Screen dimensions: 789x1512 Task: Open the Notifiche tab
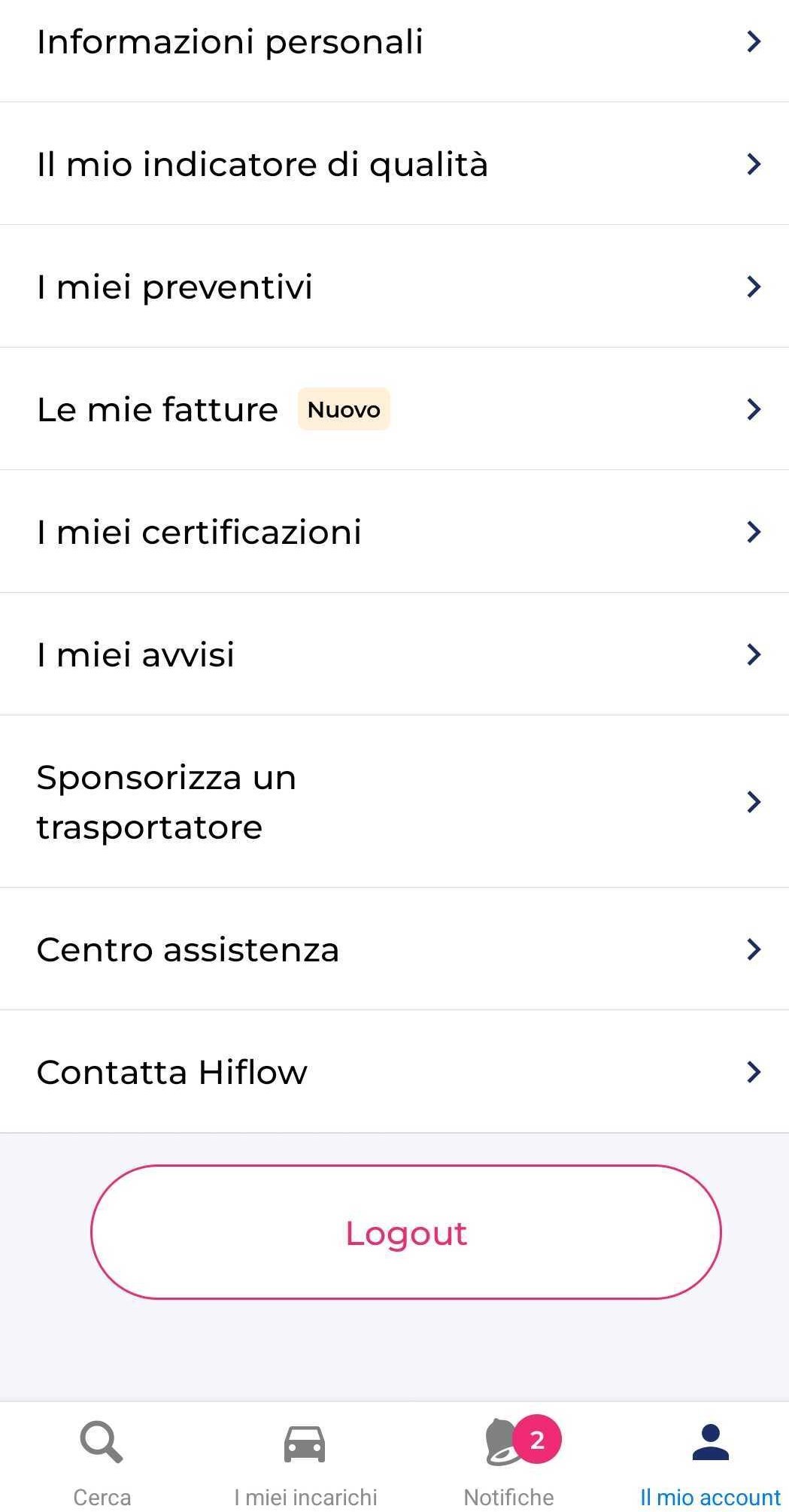coord(509,1462)
